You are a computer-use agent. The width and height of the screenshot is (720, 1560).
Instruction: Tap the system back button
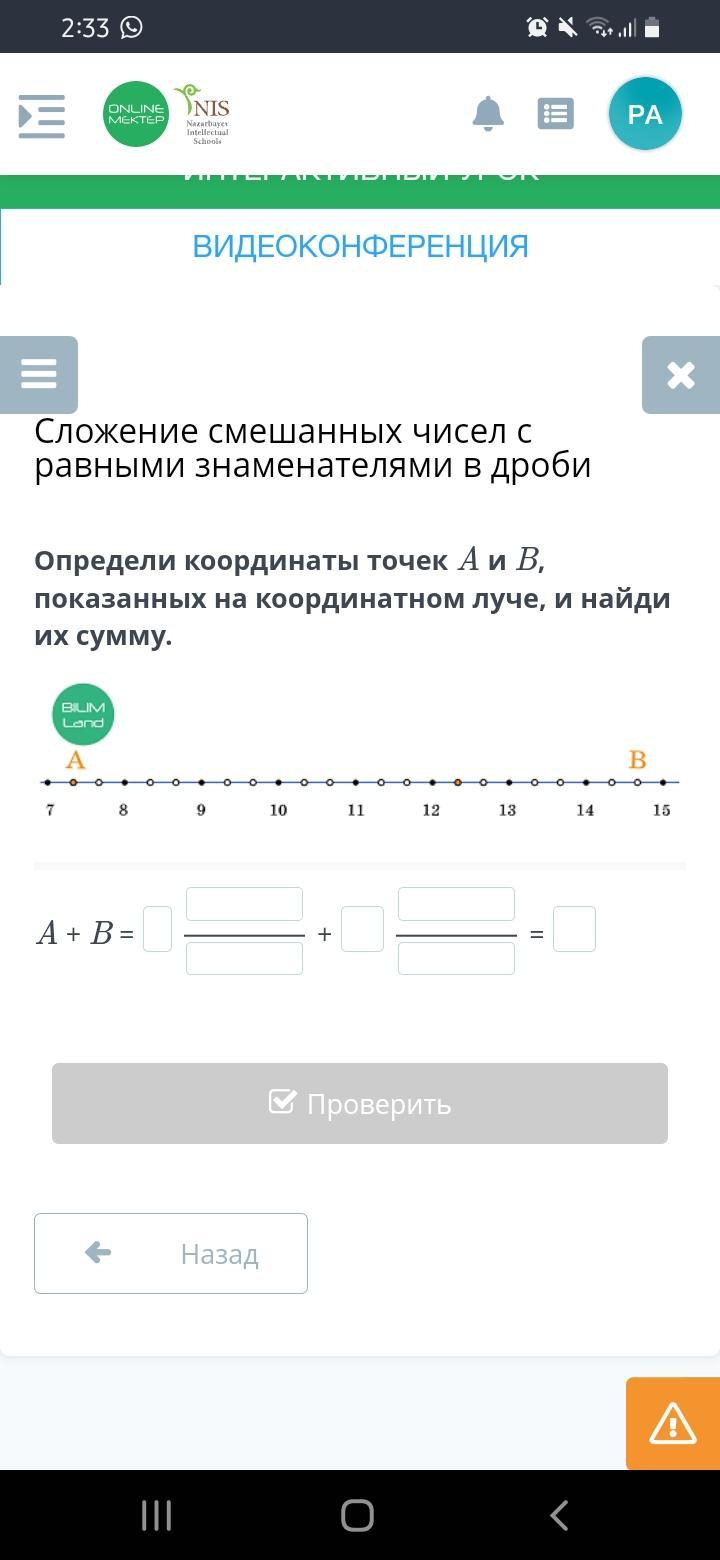[x=559, y=1515]
